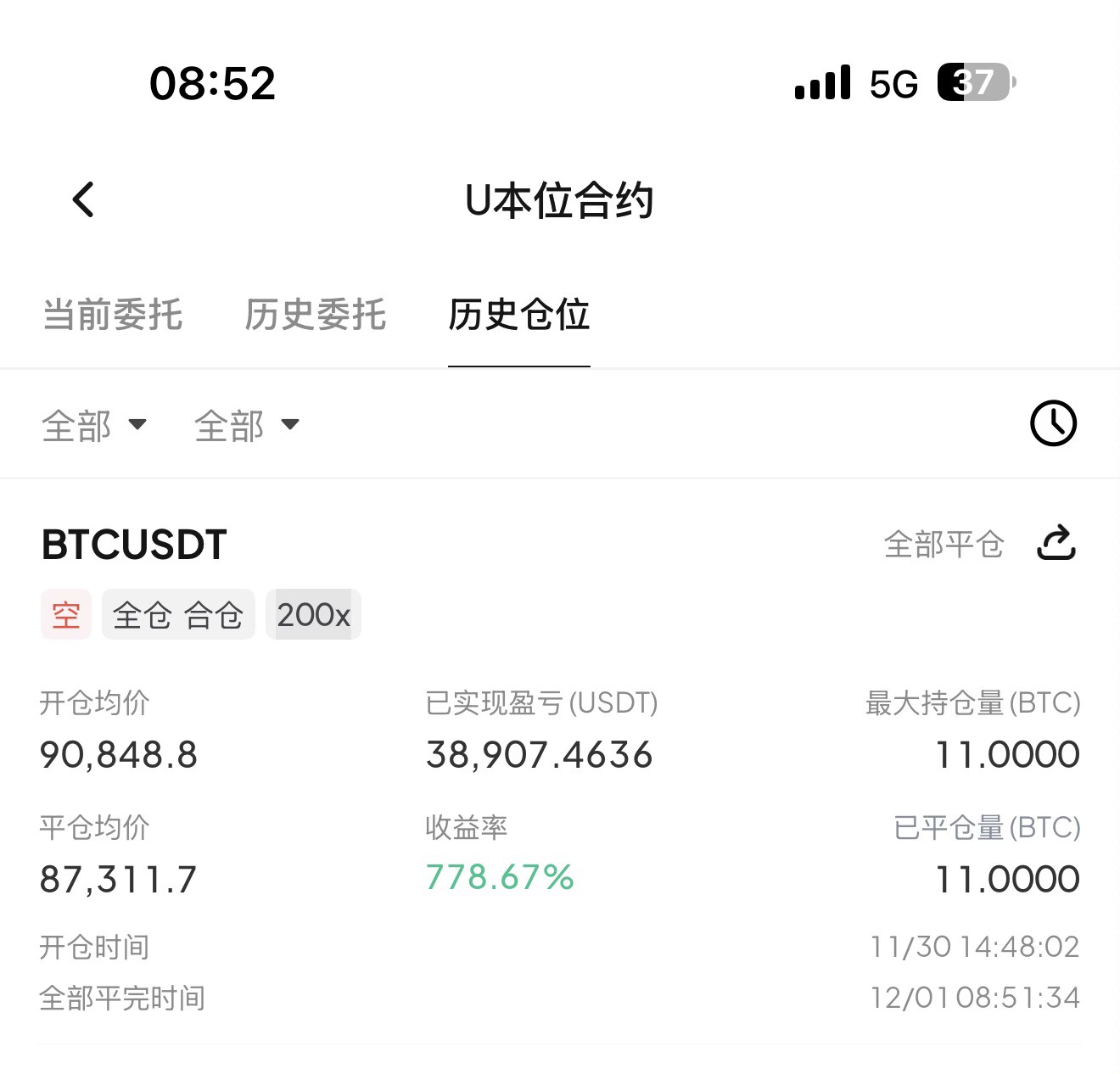1120x1074 pixels.
Task: Switch to the 当前委托 tab
Action: [x=113, y=315]
